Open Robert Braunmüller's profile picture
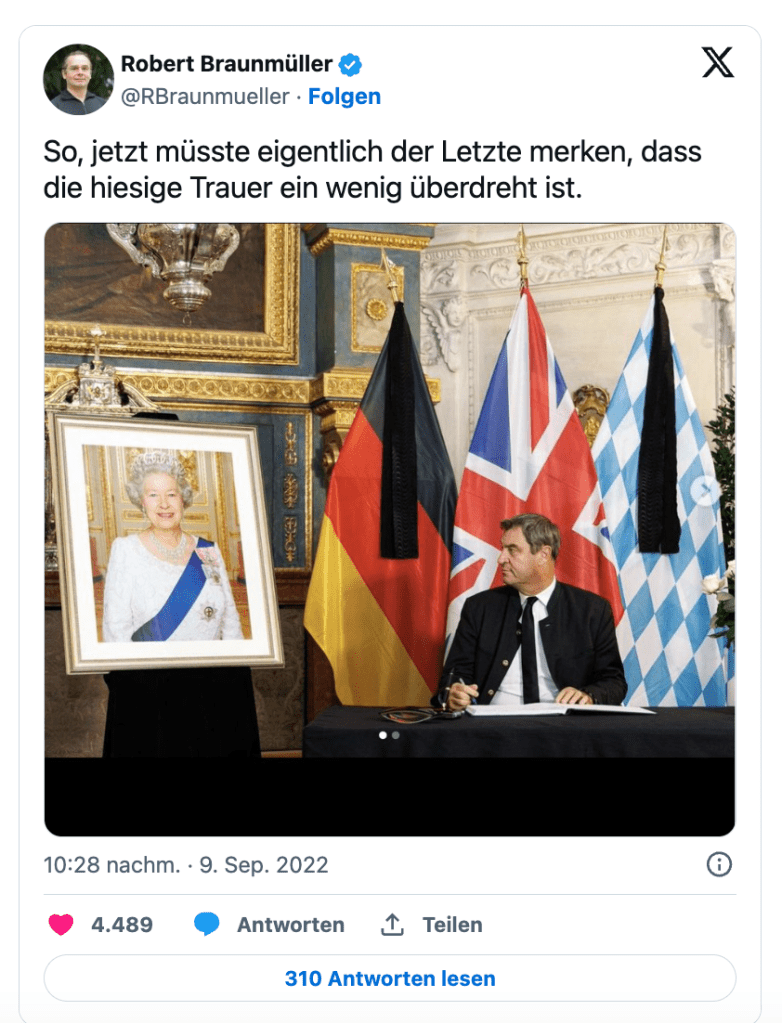Screen dimensions: 782x1023 pyautogui.click(x=78, y=79)
